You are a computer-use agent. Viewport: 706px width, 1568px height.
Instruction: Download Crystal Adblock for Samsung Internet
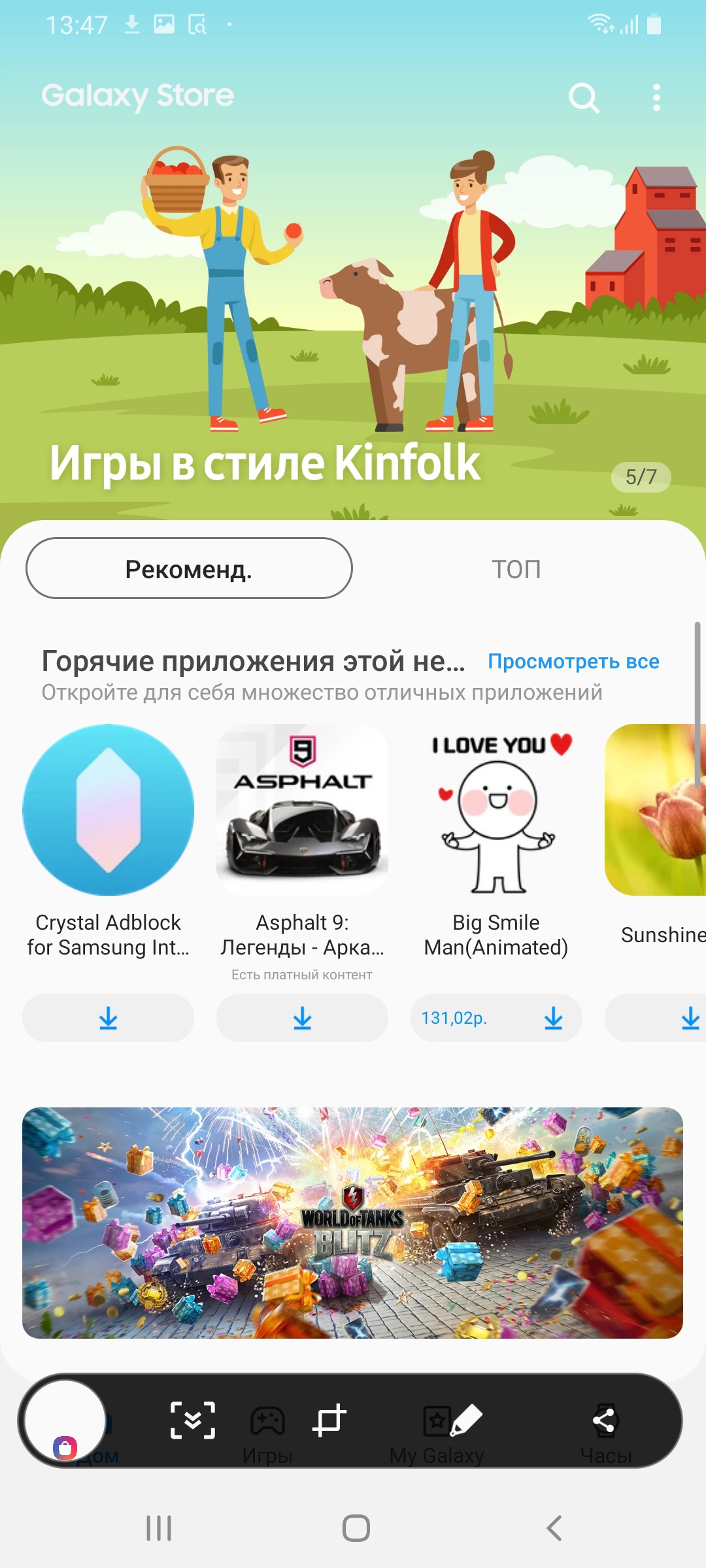pos(109,1018)
